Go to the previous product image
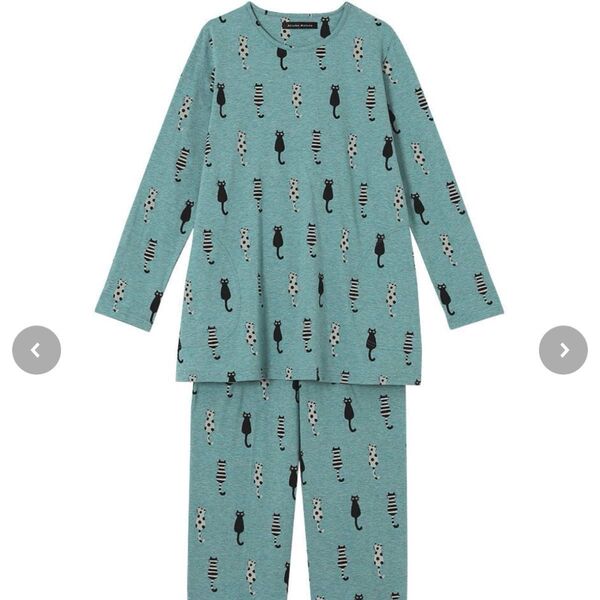 pyautogui.click(x=36, y=350)
